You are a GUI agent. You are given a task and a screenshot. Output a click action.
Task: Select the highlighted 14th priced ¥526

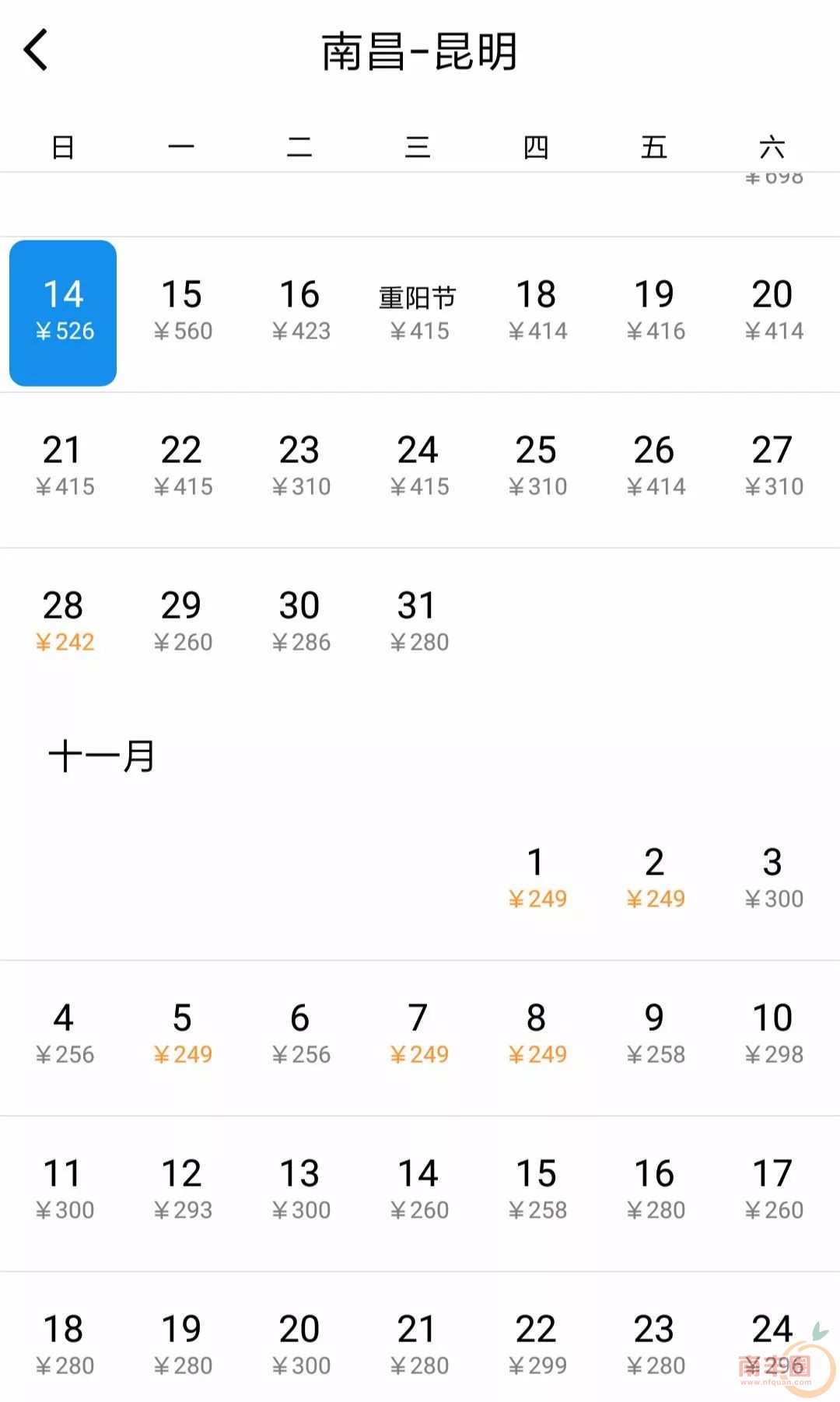tap(63, 312)
